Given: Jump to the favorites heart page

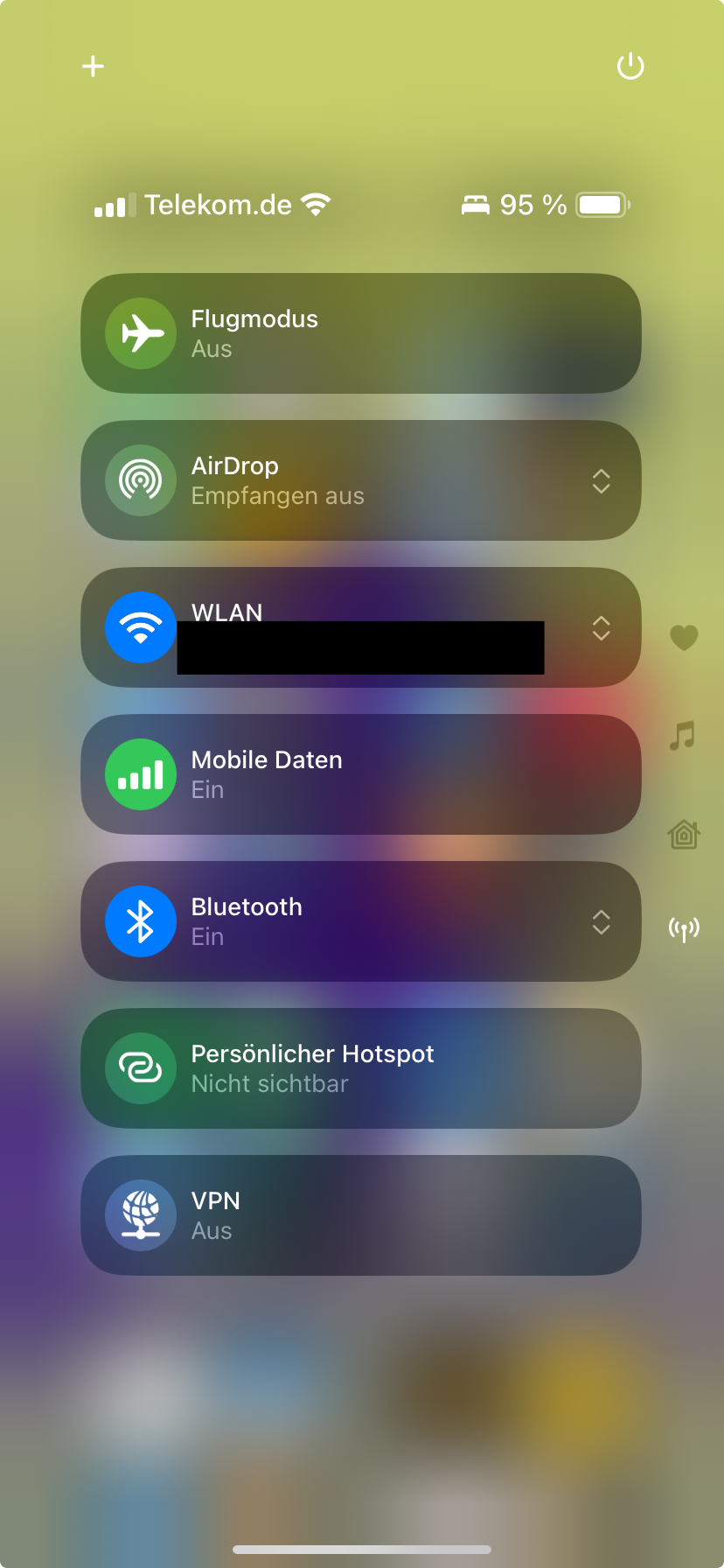Looking at the screenshot, I should [684, 638].
